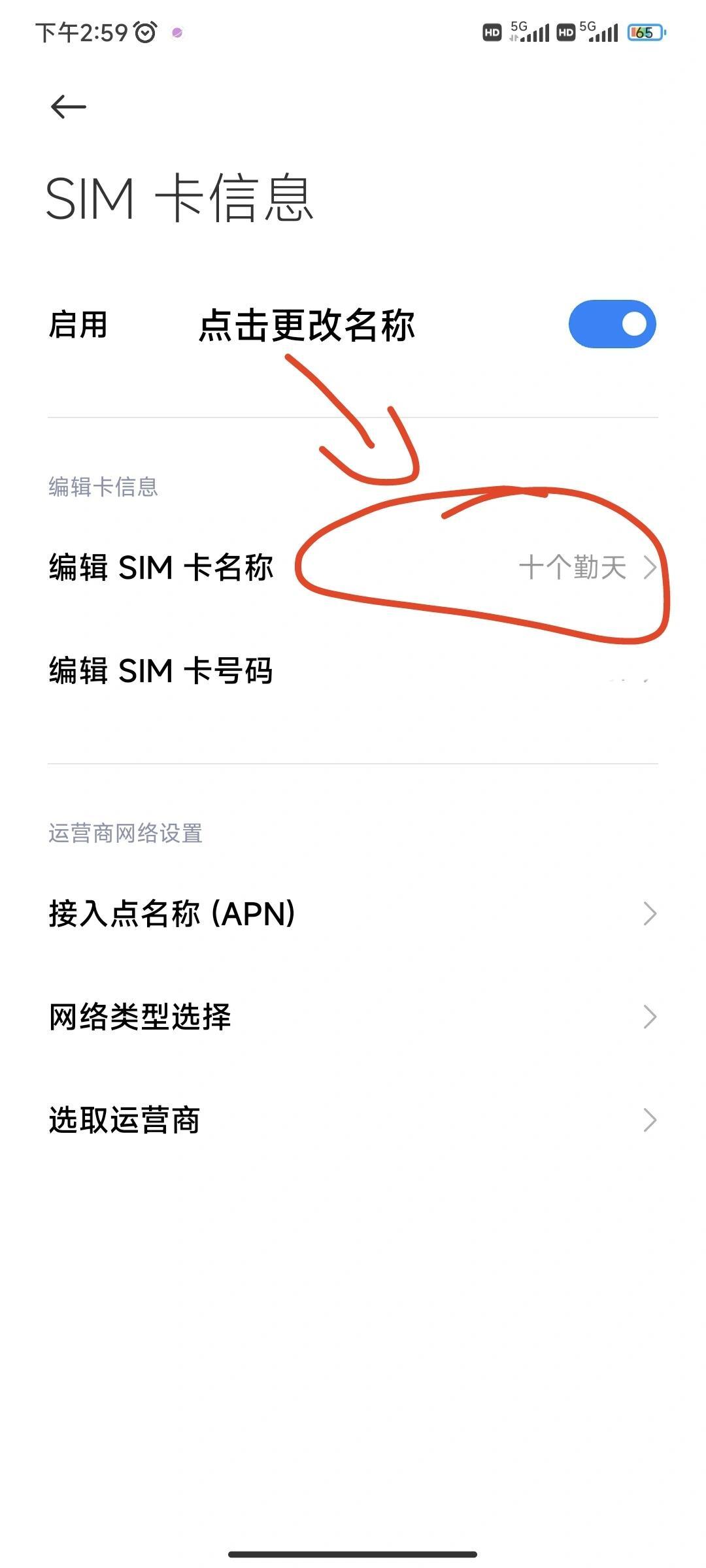
Task: Go back using the top-left arrow
Action: (68, 106)
